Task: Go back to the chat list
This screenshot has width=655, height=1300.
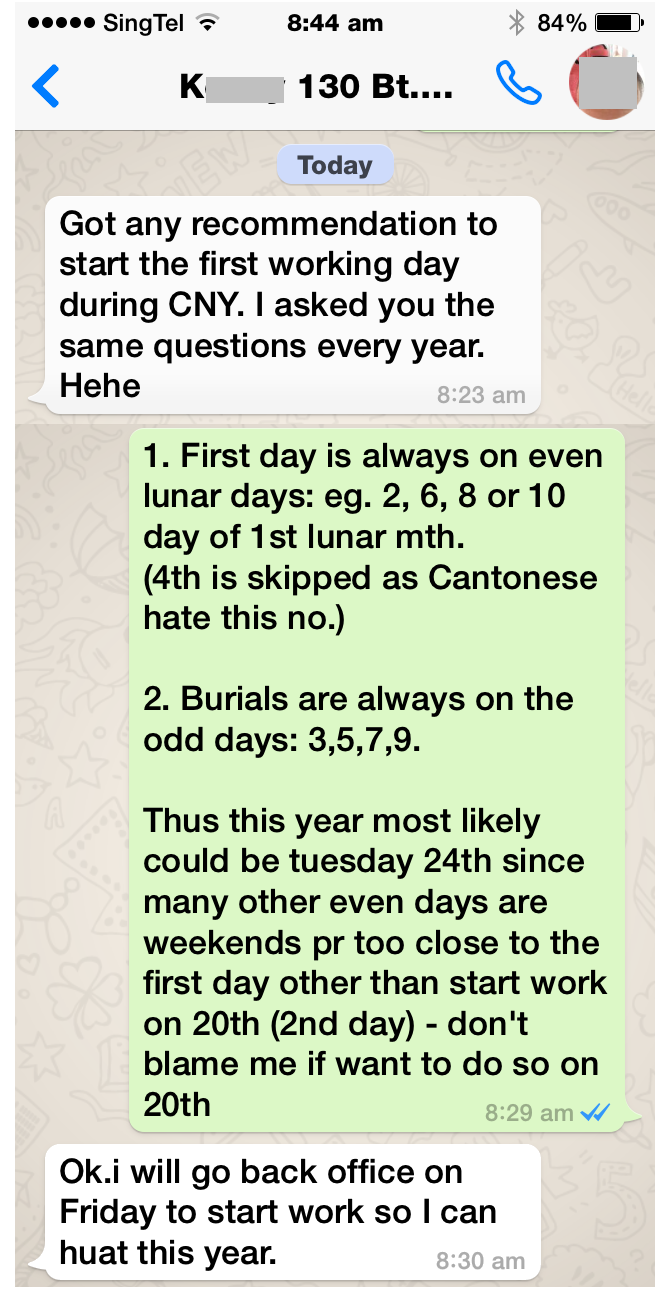Action: (46, 87)
